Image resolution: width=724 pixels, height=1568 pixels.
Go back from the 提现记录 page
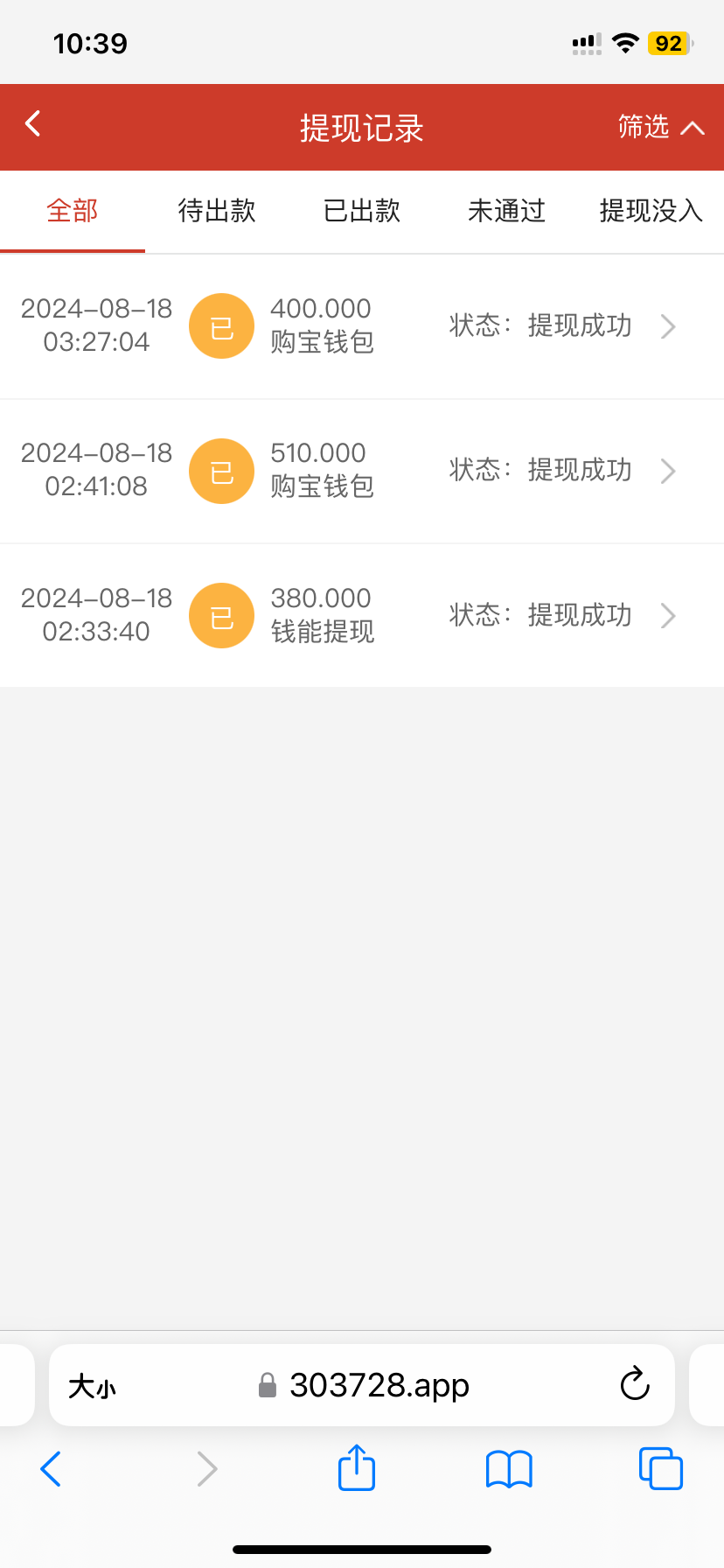(x=33, y=124)
